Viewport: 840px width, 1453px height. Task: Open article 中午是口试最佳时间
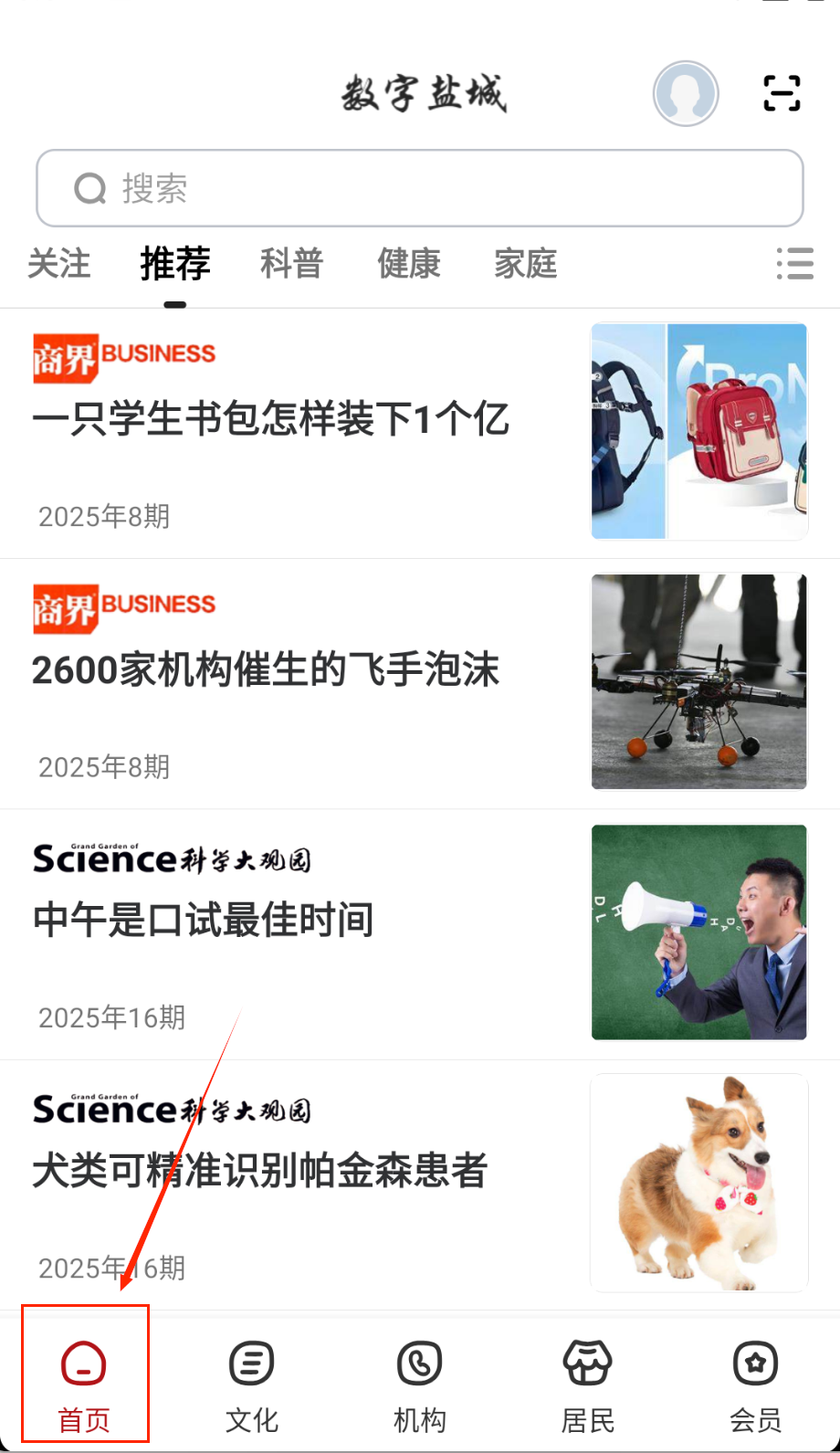[x=204, y=920]
